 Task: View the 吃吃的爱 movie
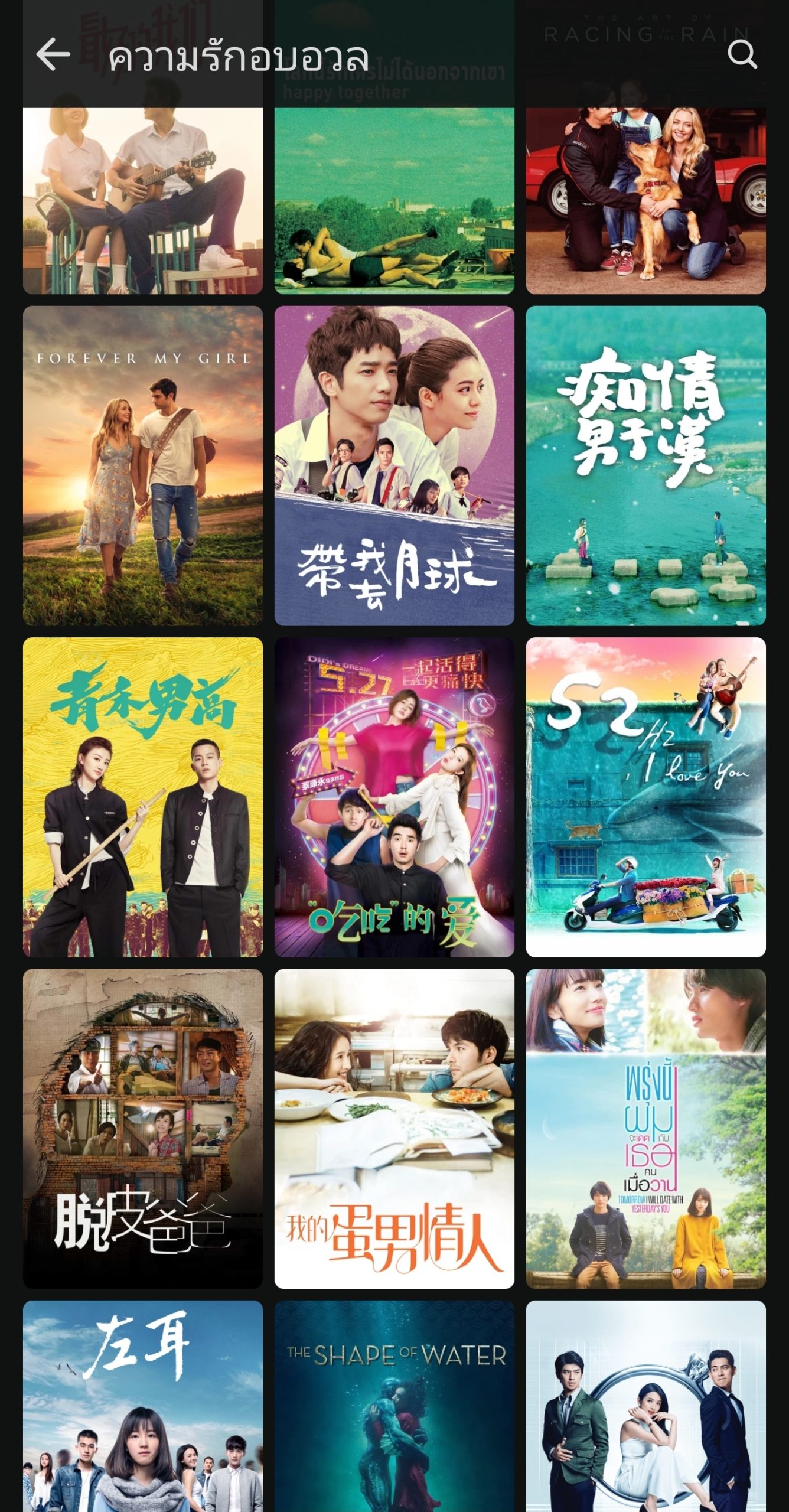tap(394, 797)
